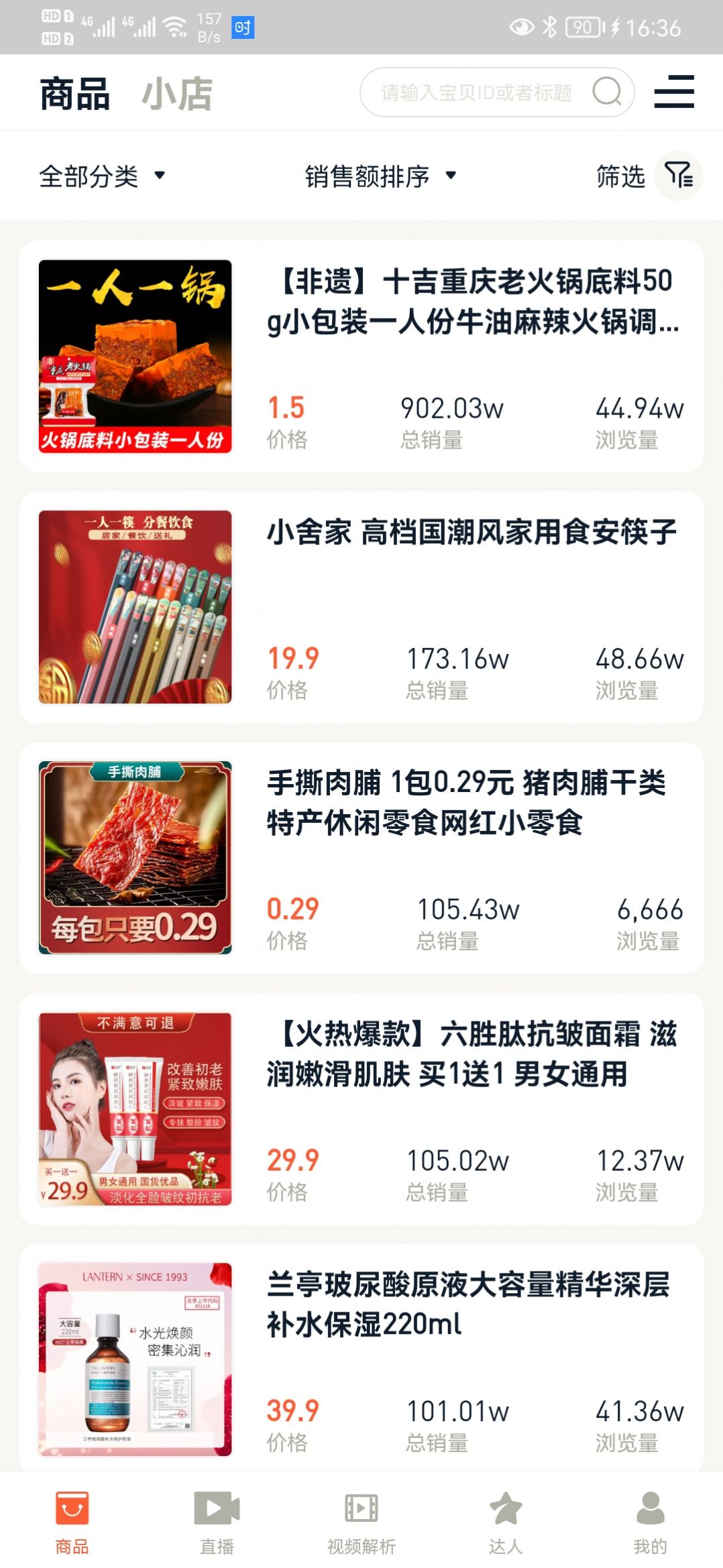Stay on the 商品 tab at top left

(x=75, y=94)
